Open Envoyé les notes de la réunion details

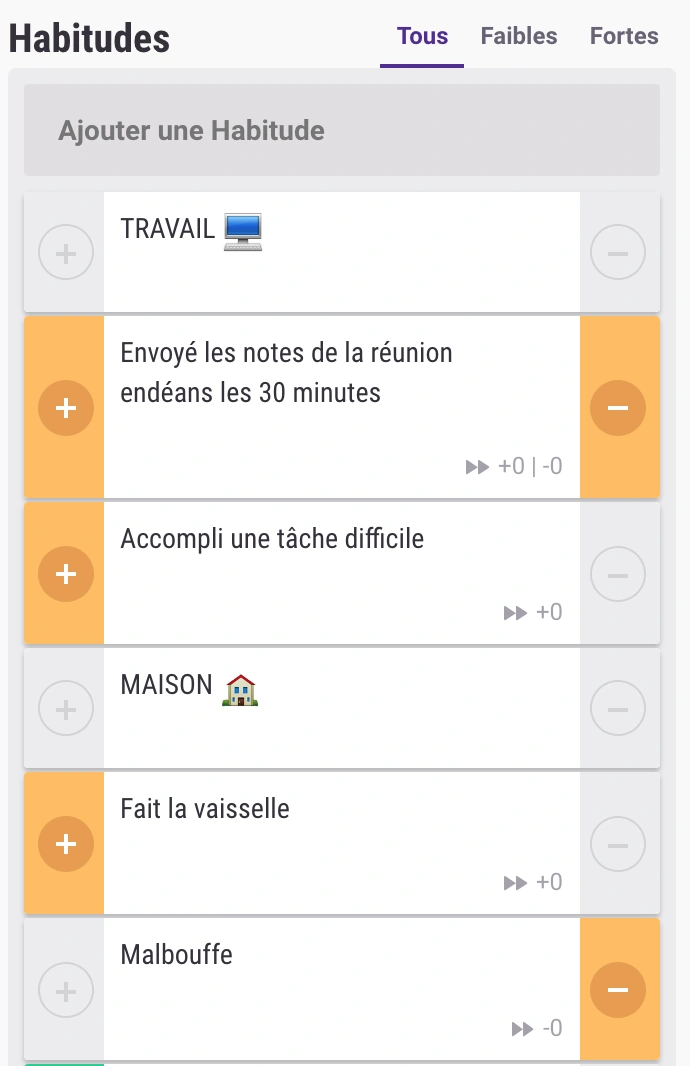coord(341,407)
